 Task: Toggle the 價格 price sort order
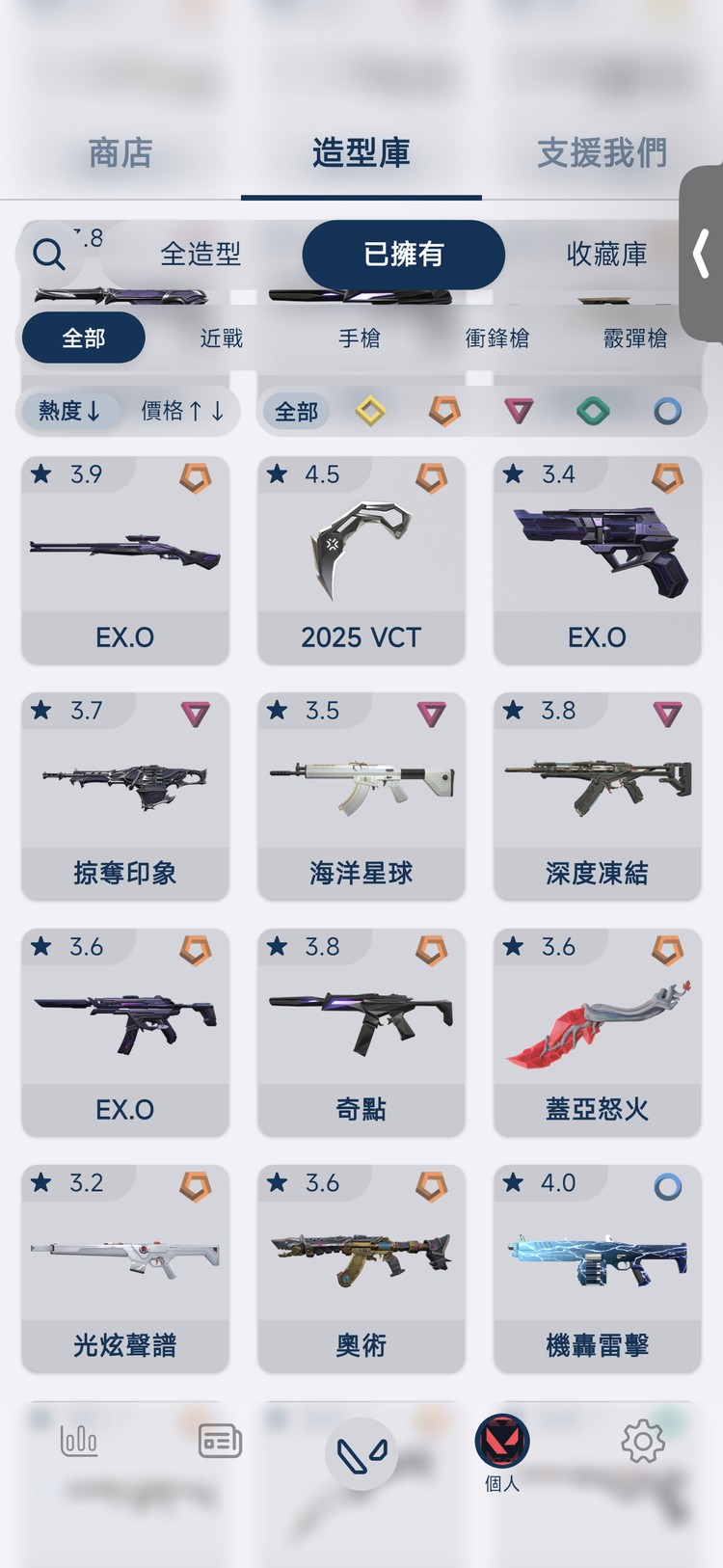(x=183, y=410)
